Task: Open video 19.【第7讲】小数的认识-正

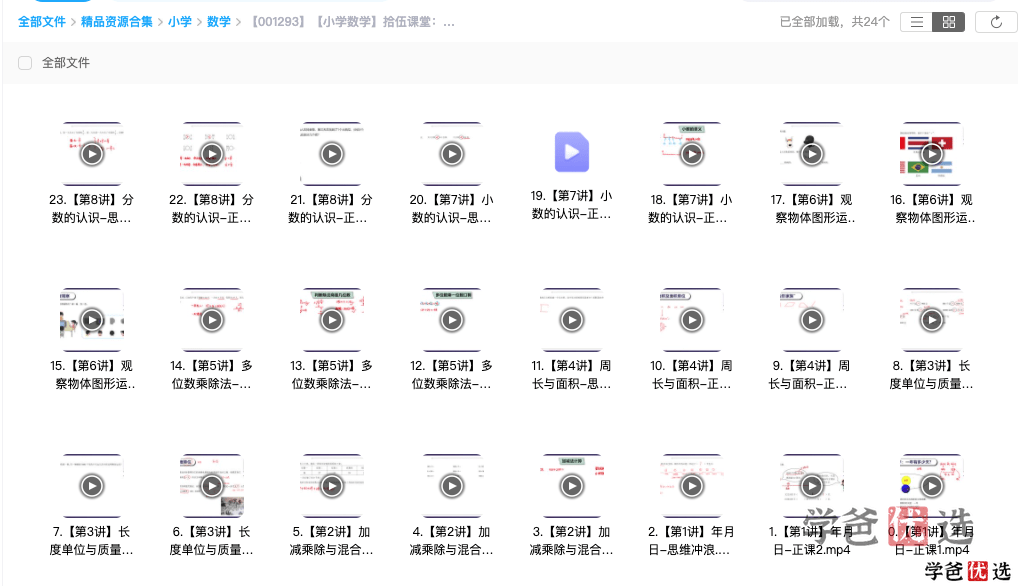Action: coord(572,153)
